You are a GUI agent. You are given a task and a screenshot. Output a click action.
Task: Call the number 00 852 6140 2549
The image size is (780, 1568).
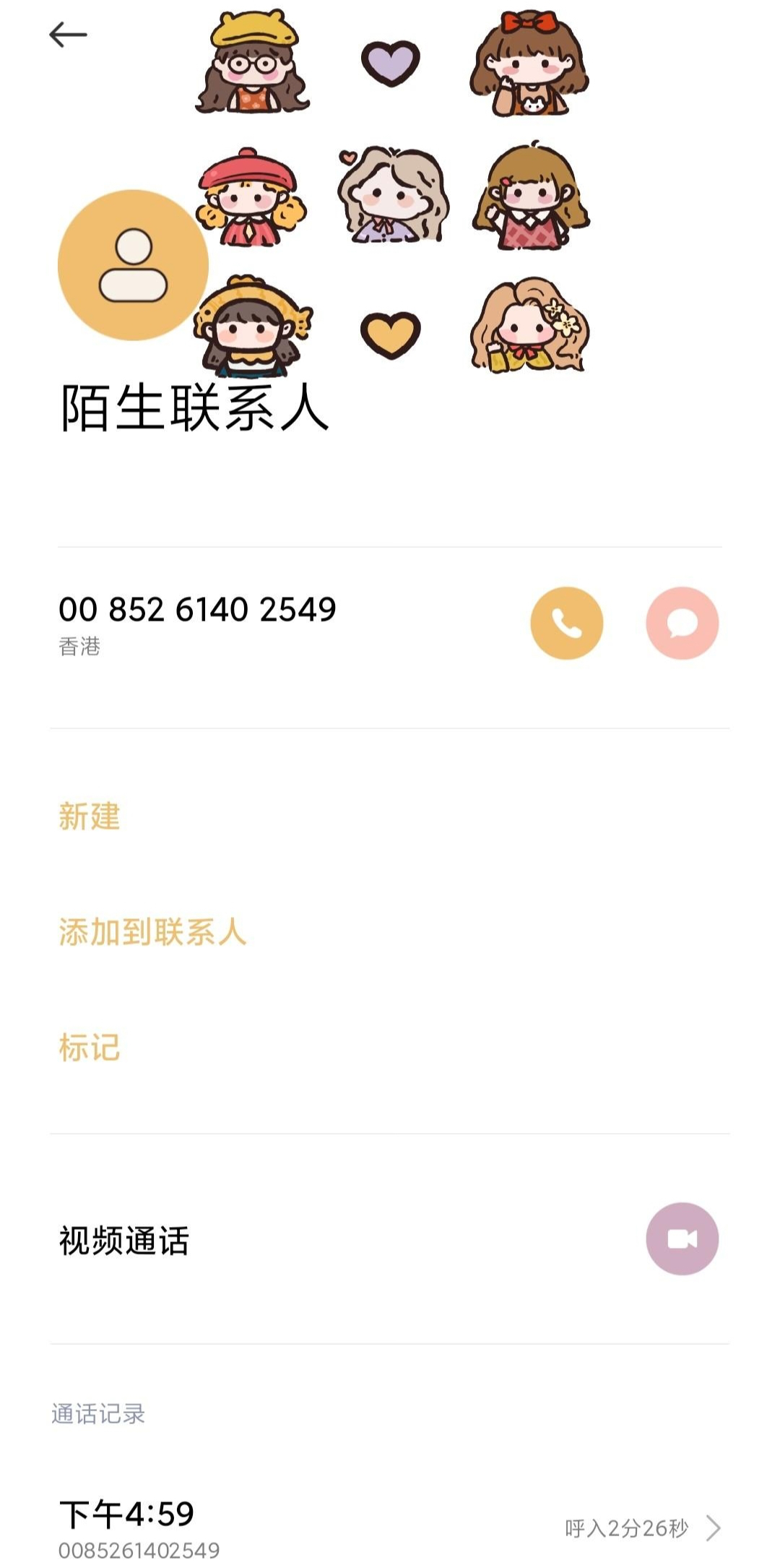coord(566,623)
